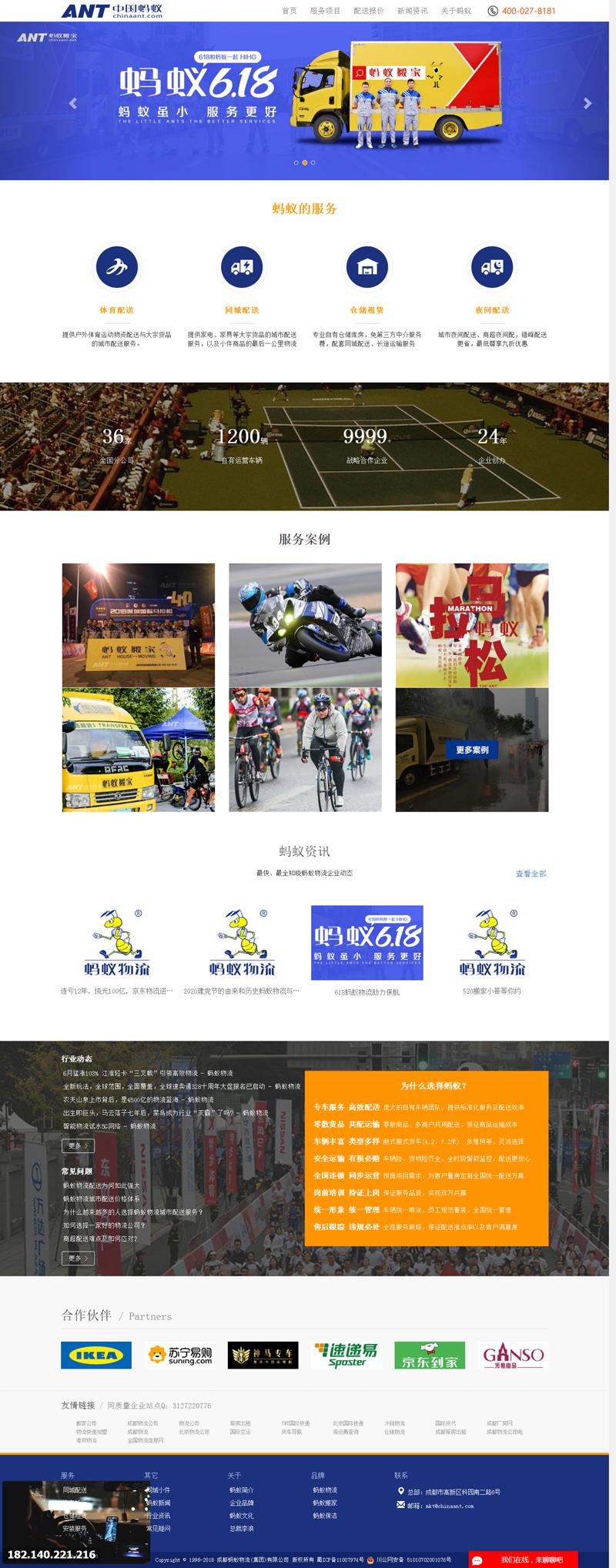Tap 查看全部 for all news

(x=531, y=874)
